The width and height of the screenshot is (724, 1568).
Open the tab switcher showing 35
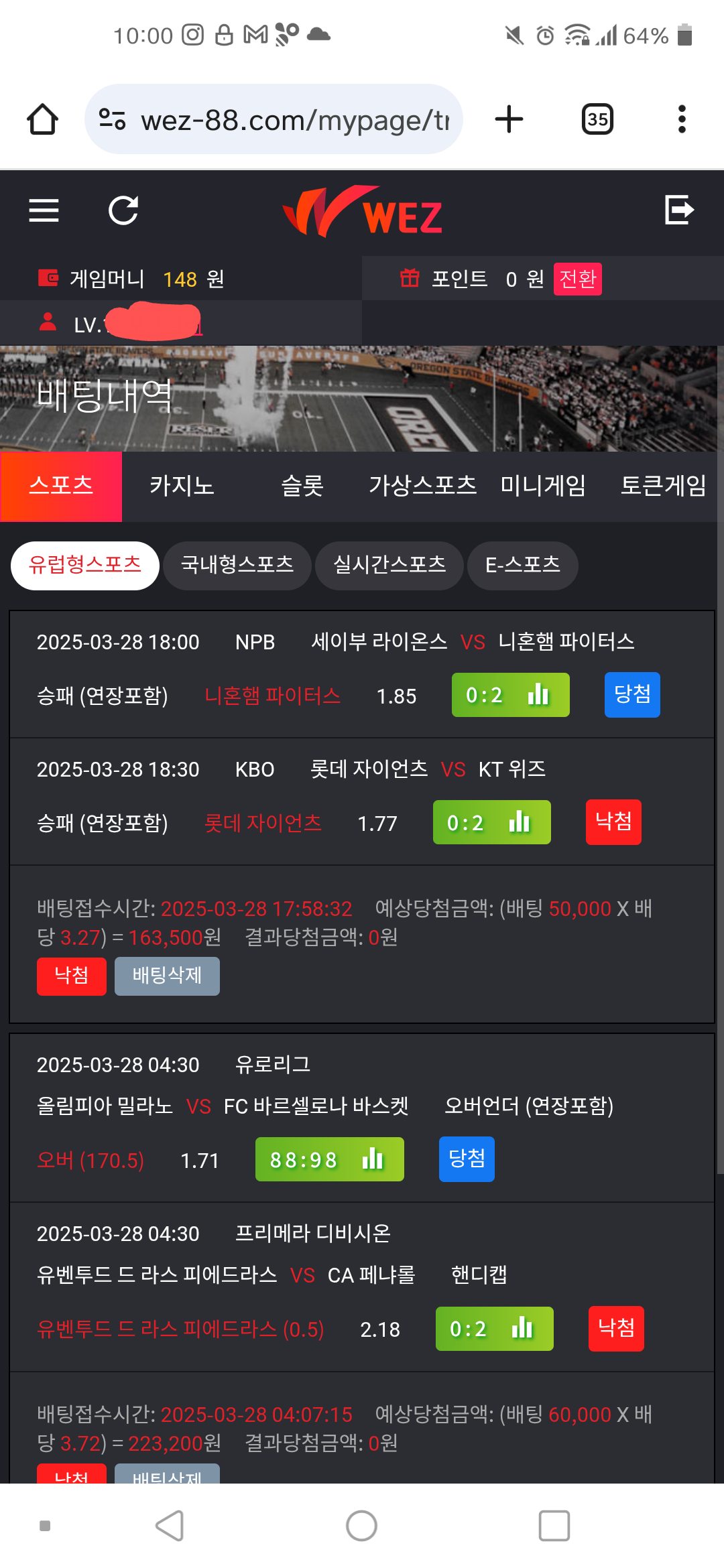coord(597,119)
